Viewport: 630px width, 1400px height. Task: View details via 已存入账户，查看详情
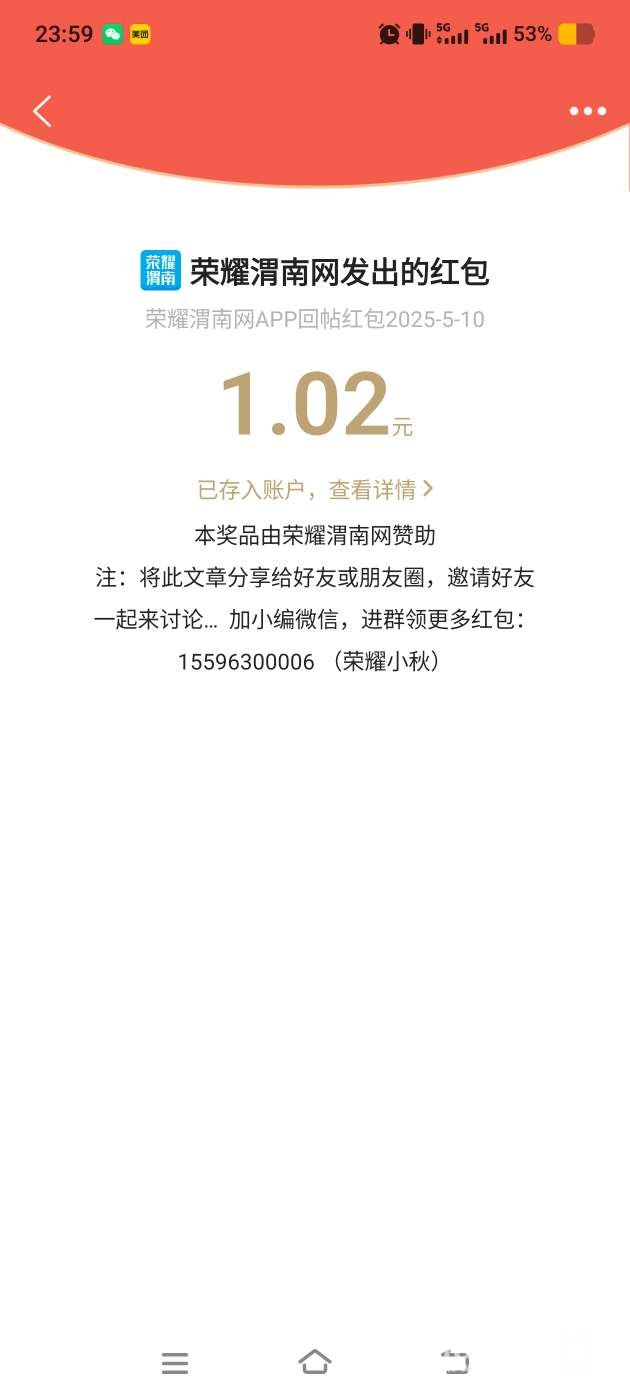click(315, 489)
